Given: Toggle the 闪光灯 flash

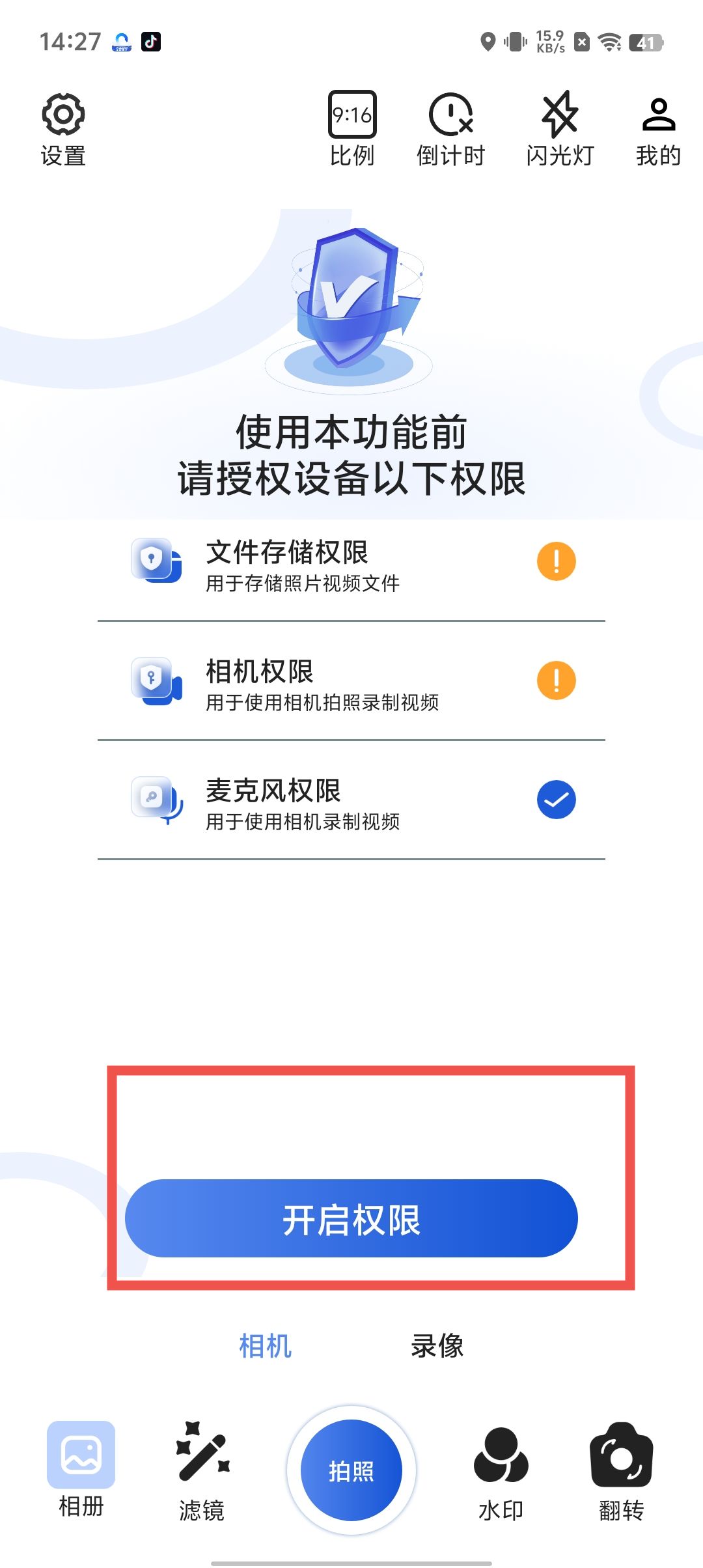Looking at the screenshot, I should 560,129.
